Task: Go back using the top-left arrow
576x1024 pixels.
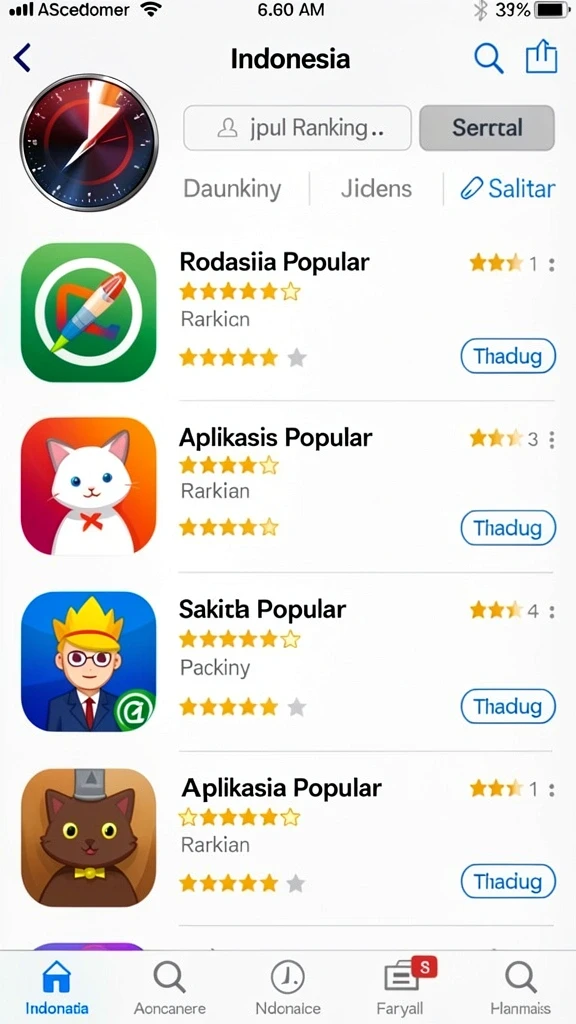Action: (22, 58)
